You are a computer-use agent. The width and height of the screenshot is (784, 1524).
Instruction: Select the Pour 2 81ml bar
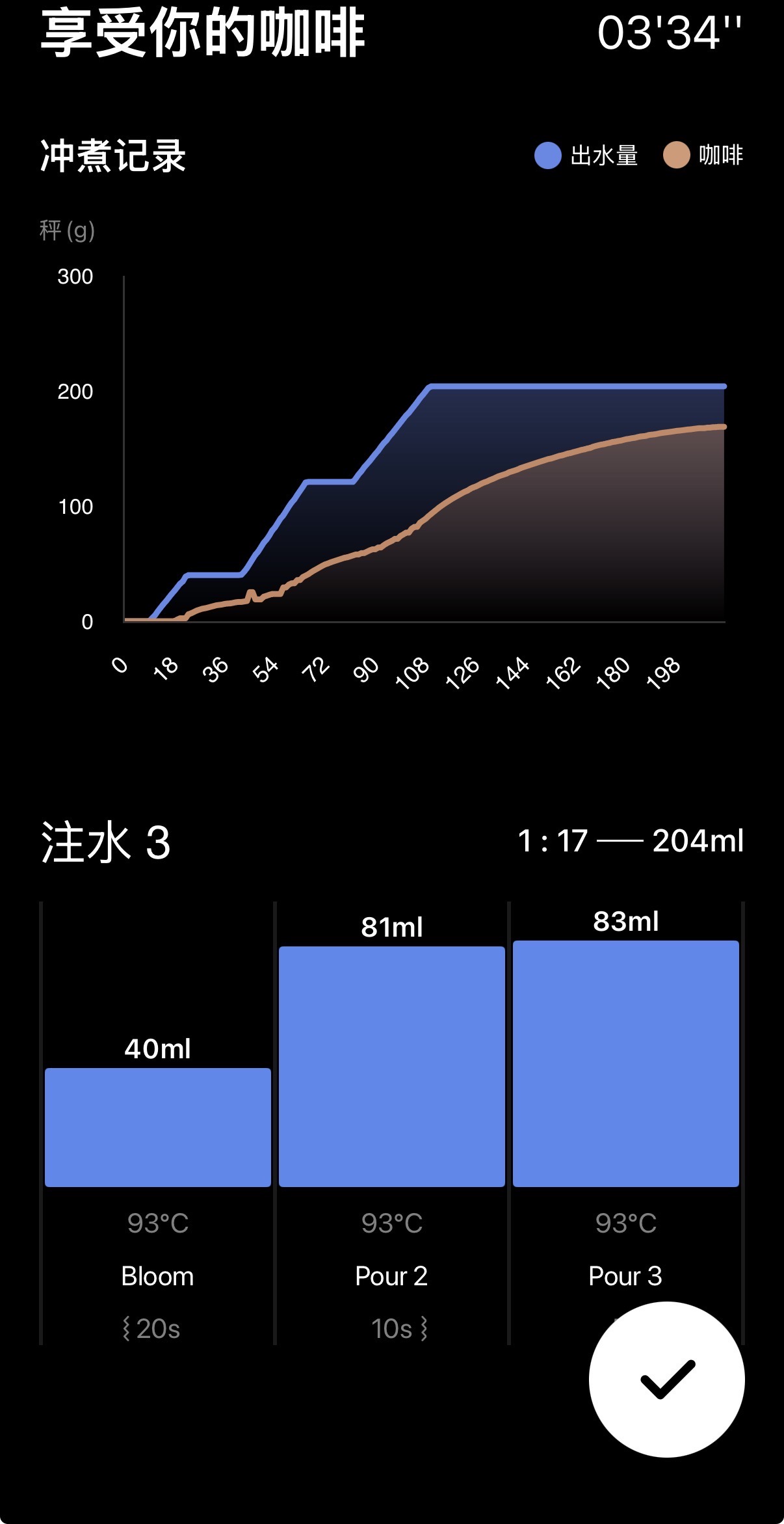click(x=392, y=1067)
